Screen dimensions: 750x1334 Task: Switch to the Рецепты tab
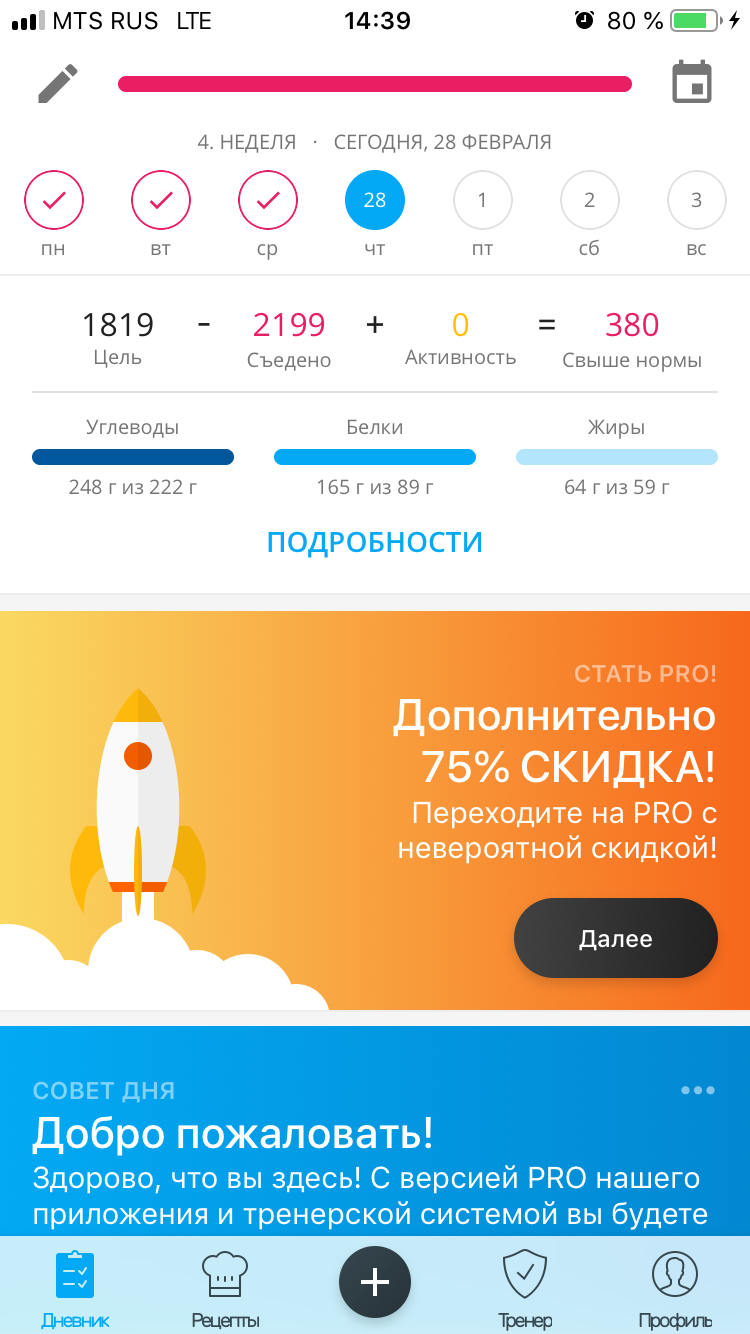225,1289
